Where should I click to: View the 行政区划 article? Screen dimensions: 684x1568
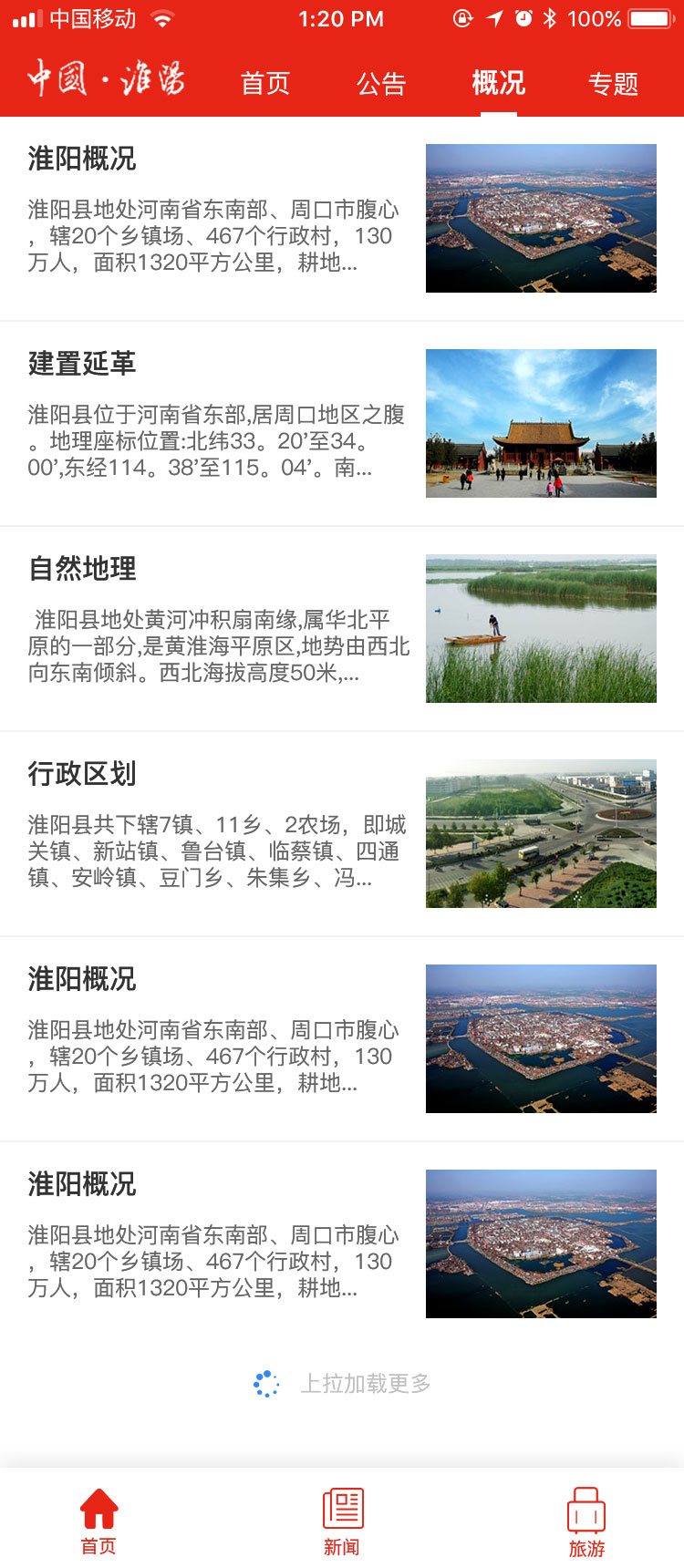point(342,833)
